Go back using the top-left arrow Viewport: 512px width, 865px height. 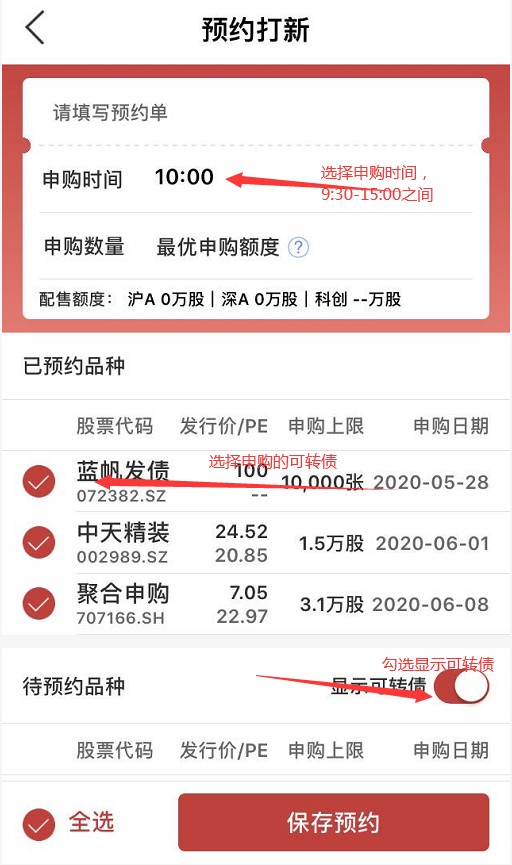[x=35, y=28]
